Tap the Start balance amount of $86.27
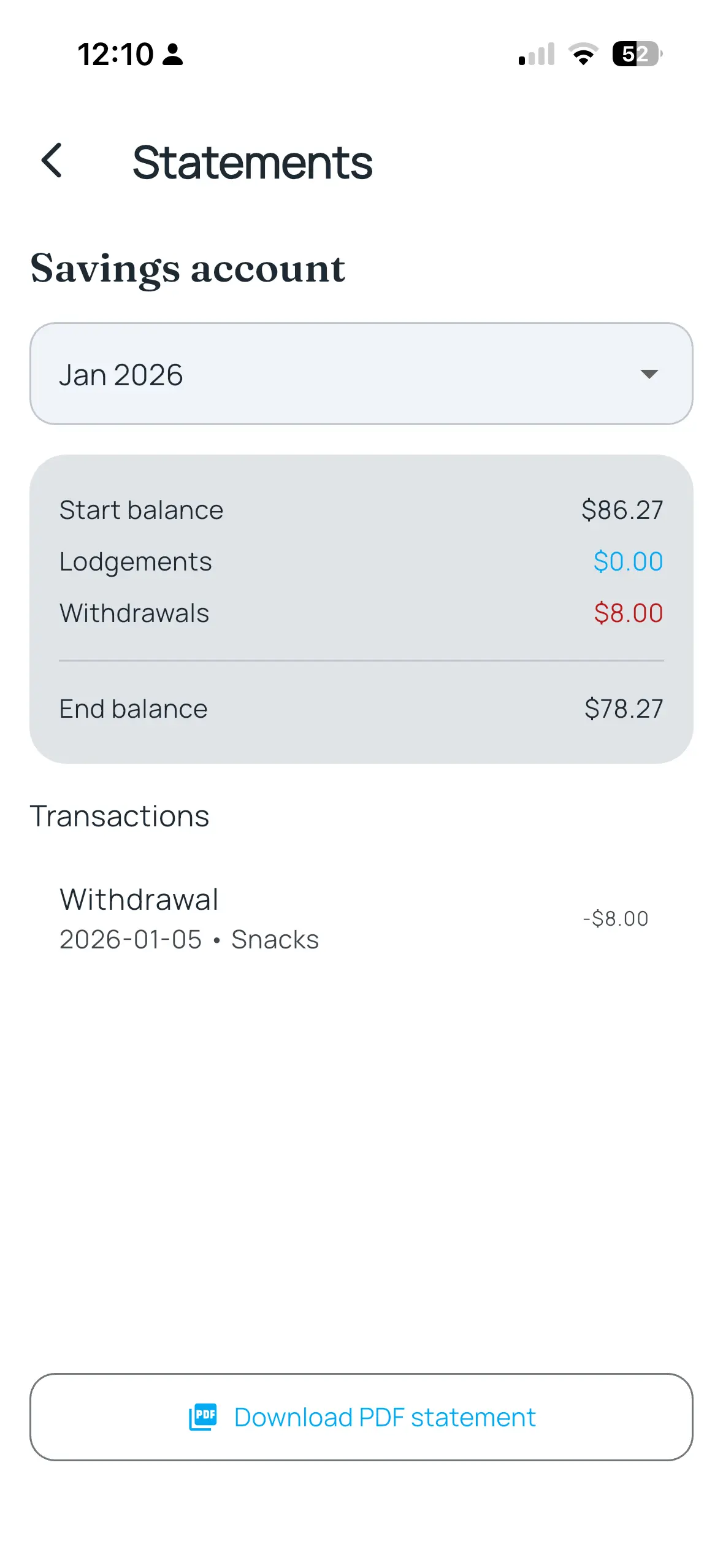The image size is (723, 1568). tap(622, 509)
